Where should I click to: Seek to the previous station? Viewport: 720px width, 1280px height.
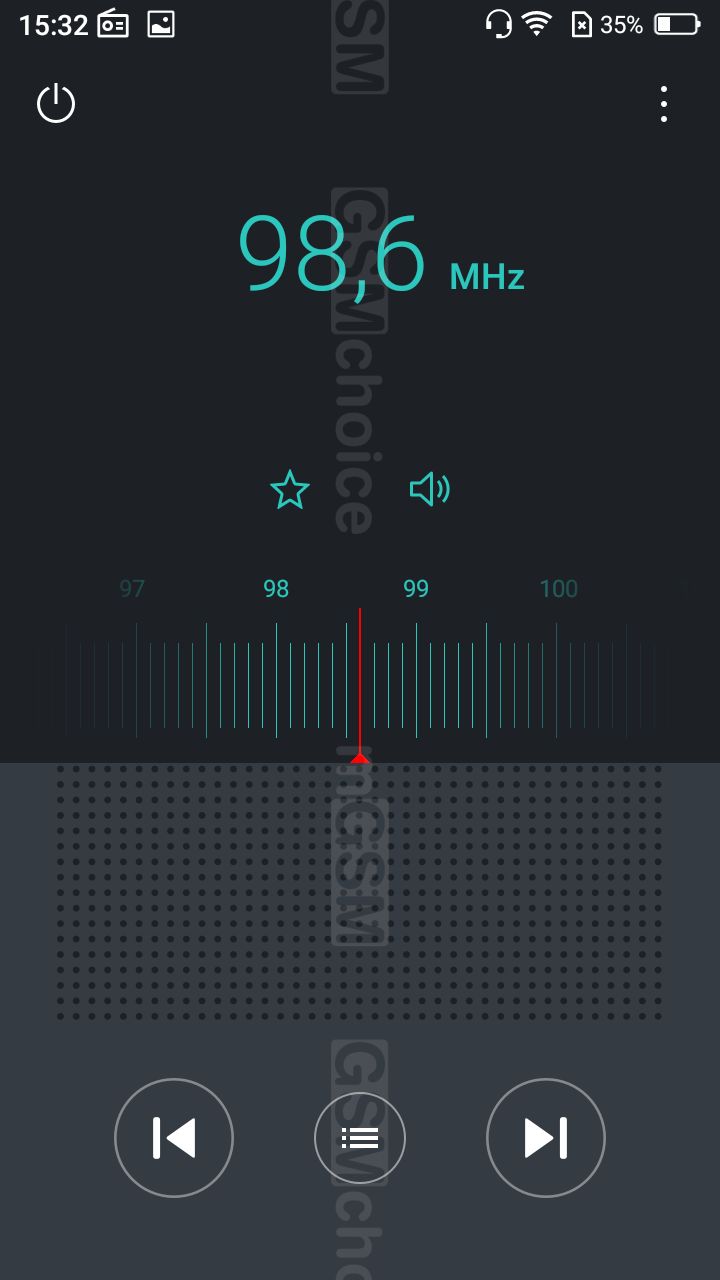tap(174, 1138)
